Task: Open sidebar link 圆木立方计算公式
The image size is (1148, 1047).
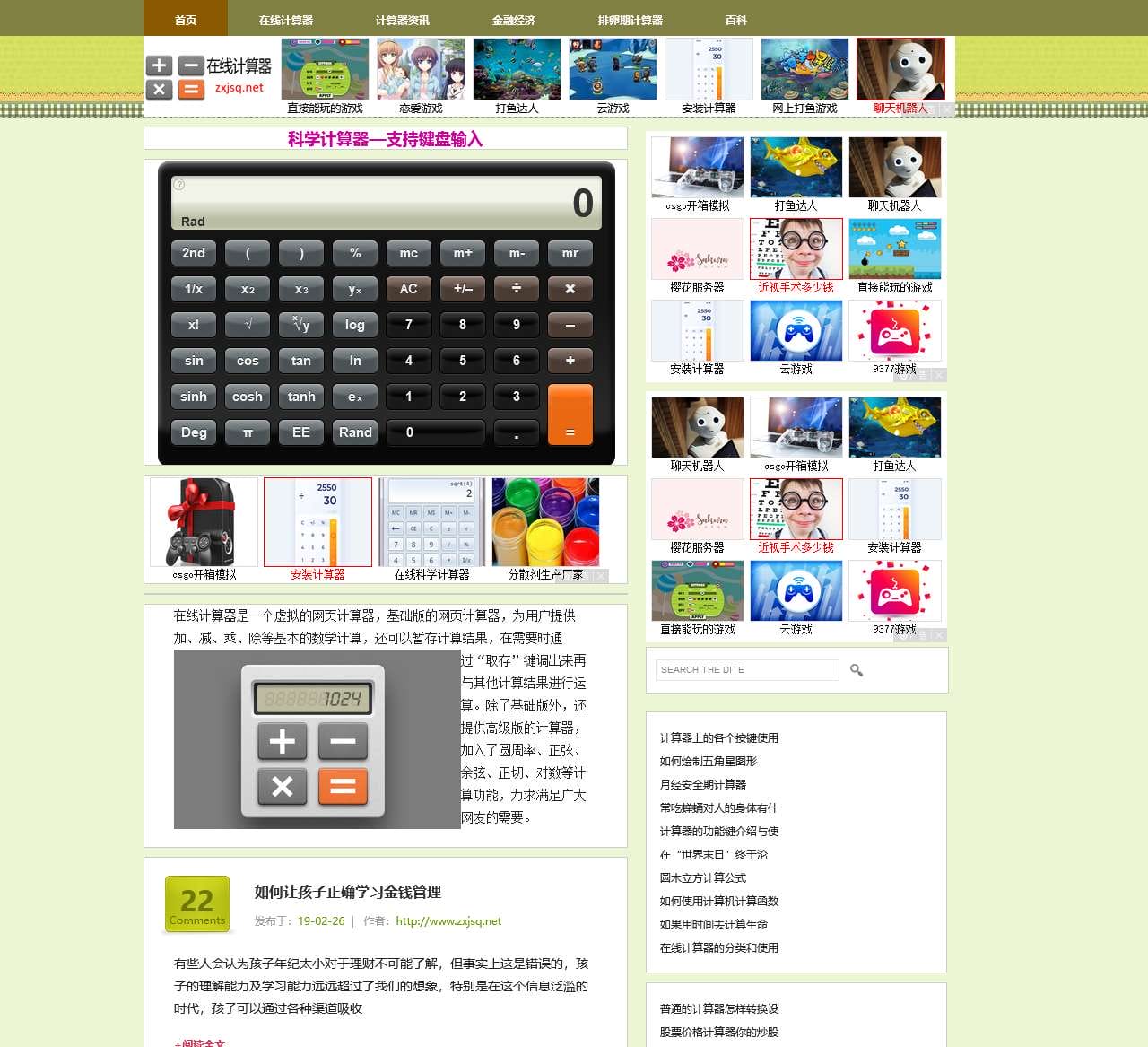Action: tap(703, 877)
